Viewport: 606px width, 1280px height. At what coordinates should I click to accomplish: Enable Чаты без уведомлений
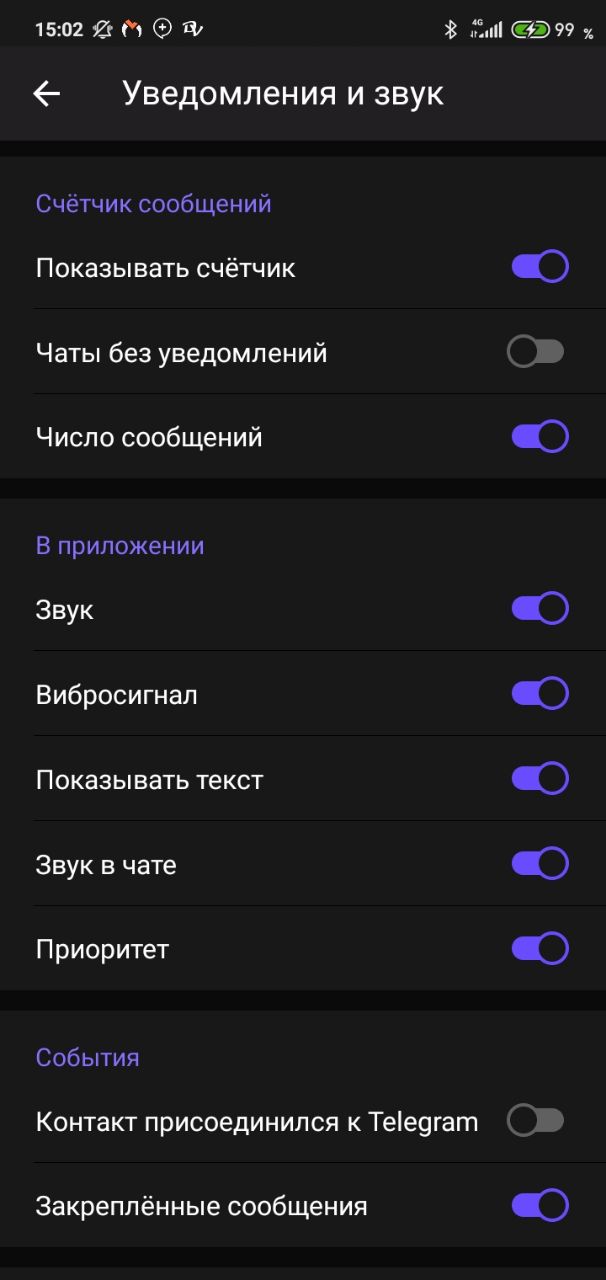click(536, 352)
